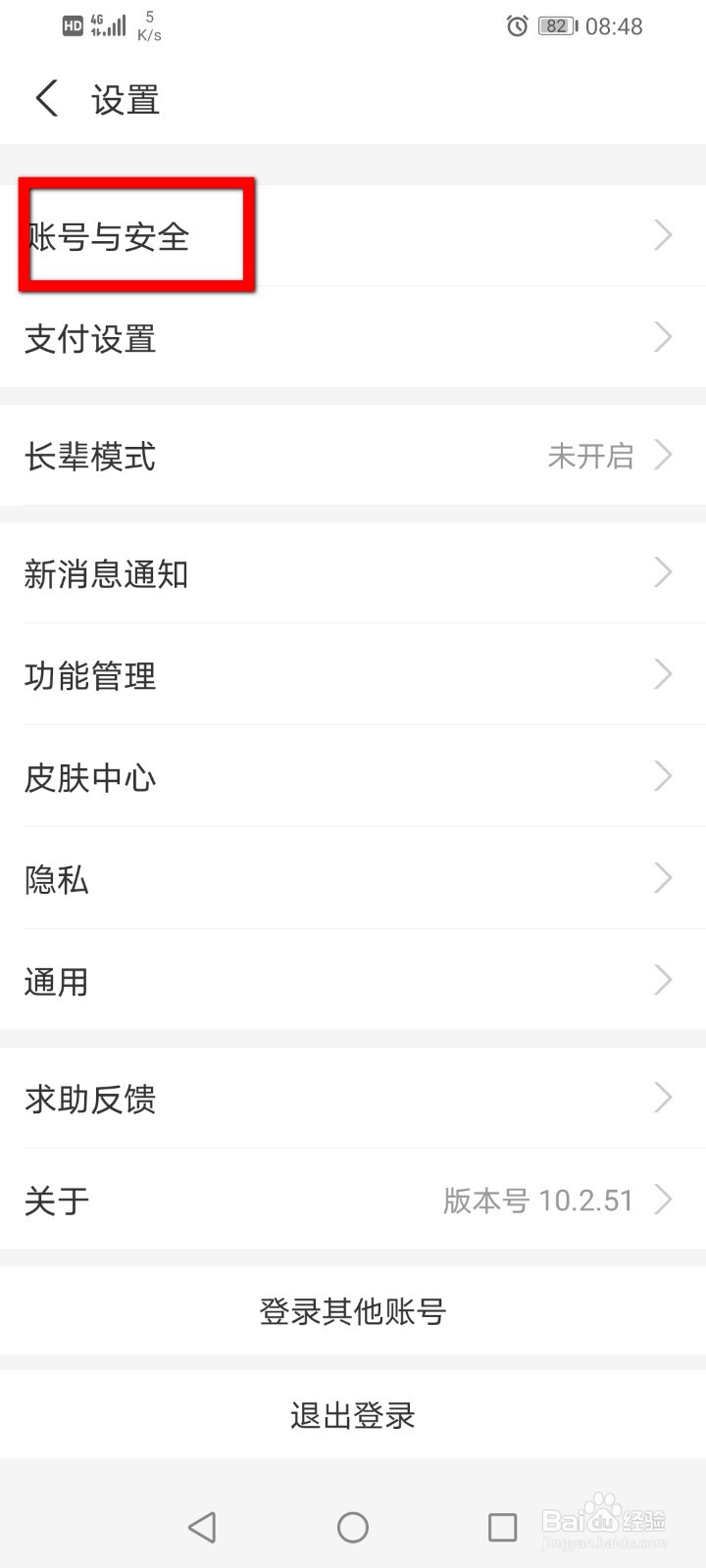Tap 退出登录 to log out
Screen dimensions: 706x1568
click(x=353, y=1414)
